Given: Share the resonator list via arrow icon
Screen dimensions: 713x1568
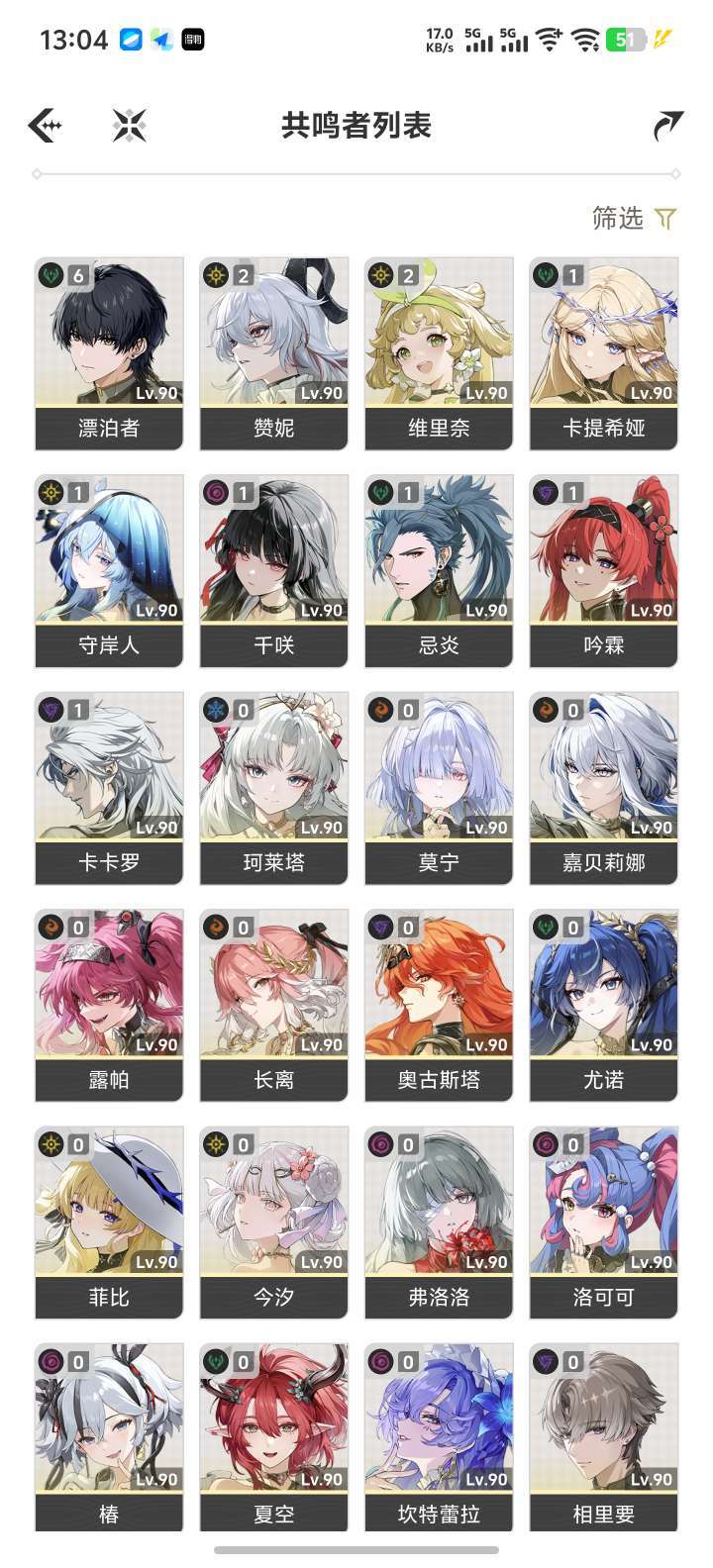Looking at the screenshot, I should point(668,126).
